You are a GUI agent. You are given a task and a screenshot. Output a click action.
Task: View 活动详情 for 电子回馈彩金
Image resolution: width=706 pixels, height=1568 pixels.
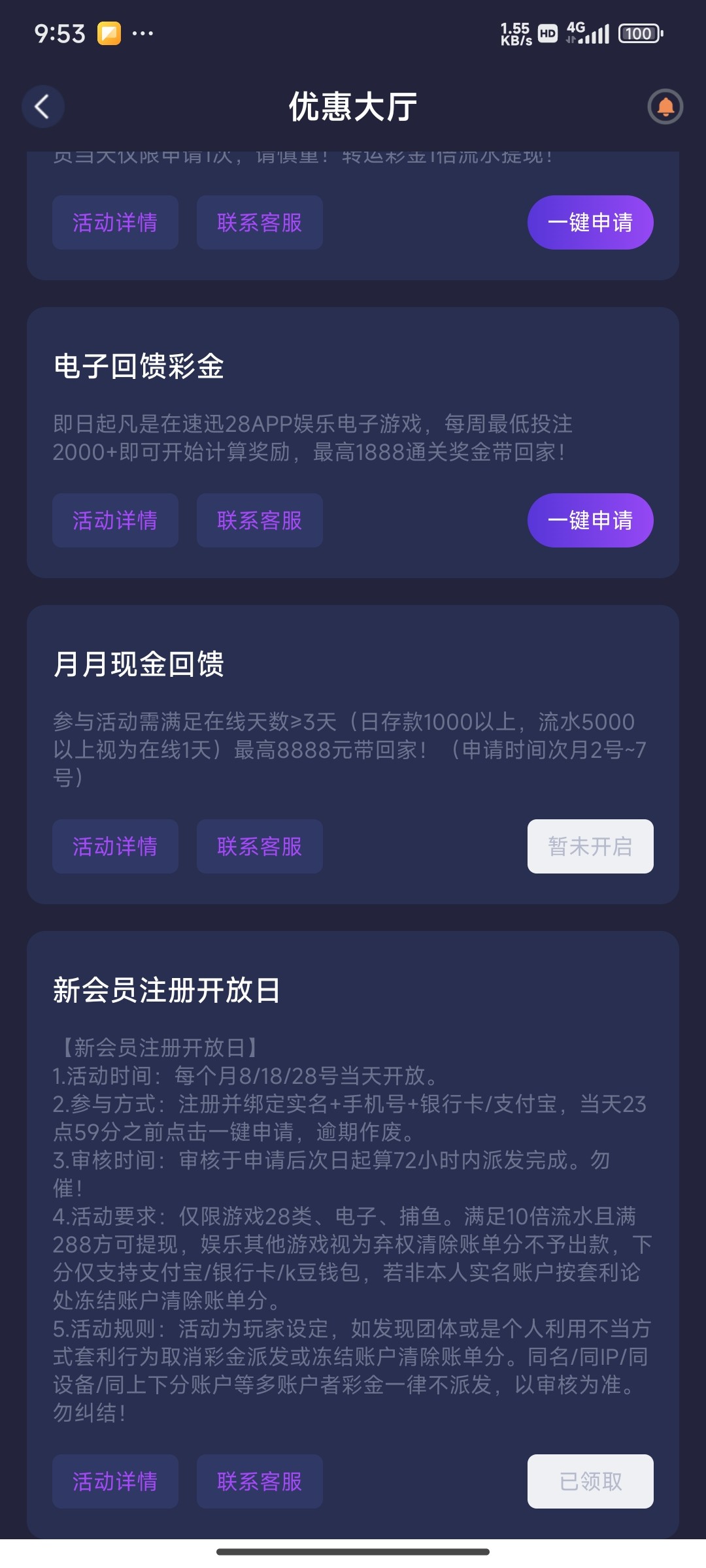point(115,520)
